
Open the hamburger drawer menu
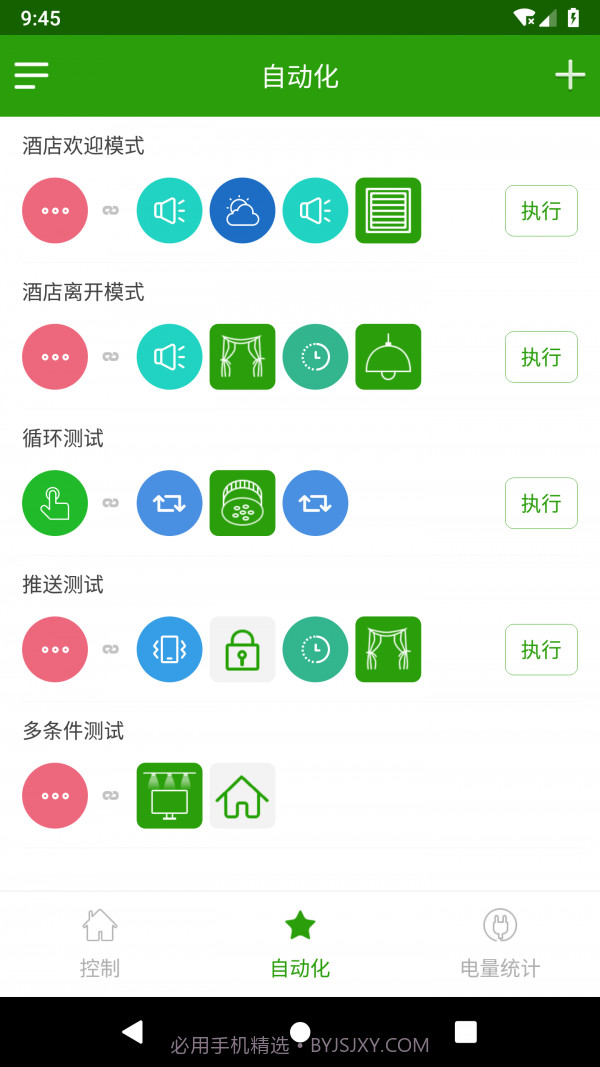(31, 75)
